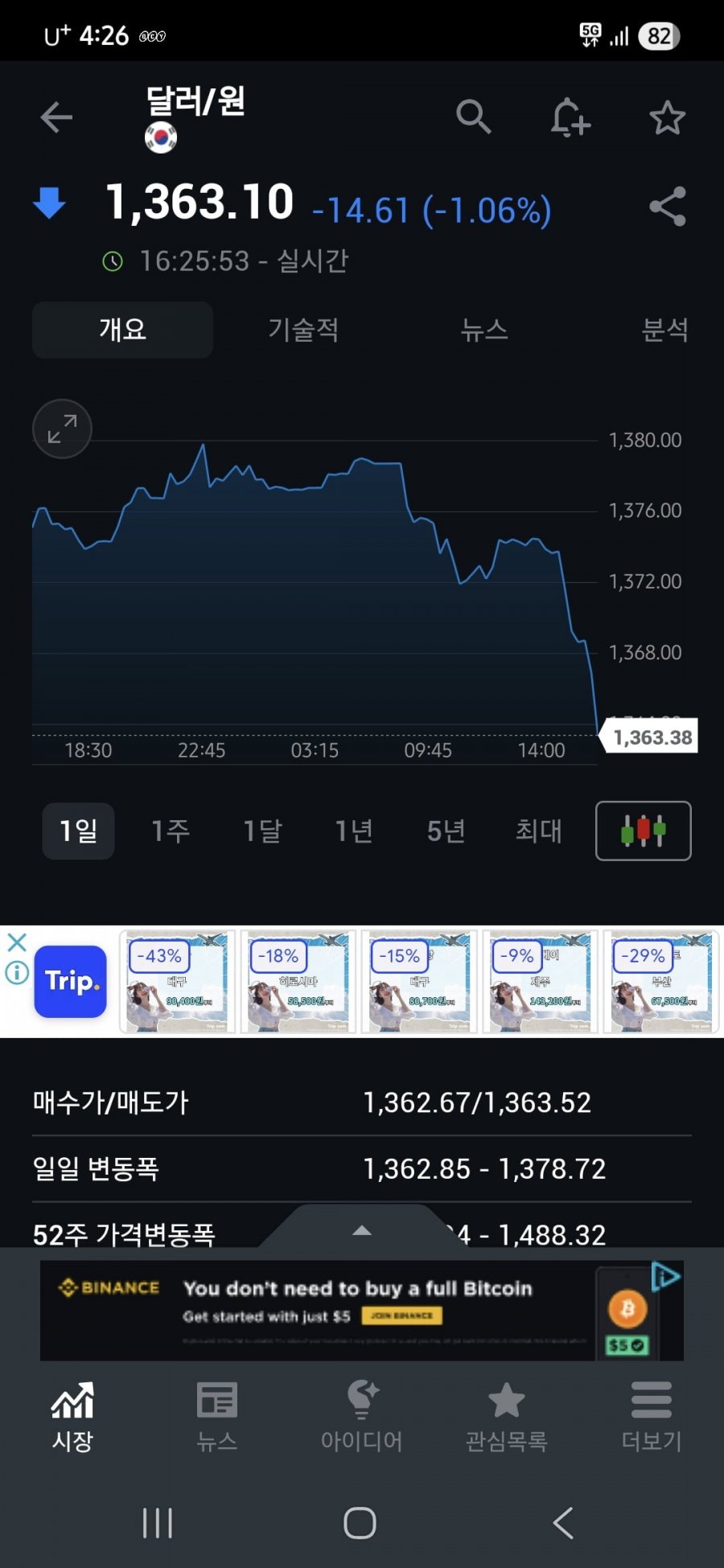
Task: Share this currency quote
Action: coord(667,207)
